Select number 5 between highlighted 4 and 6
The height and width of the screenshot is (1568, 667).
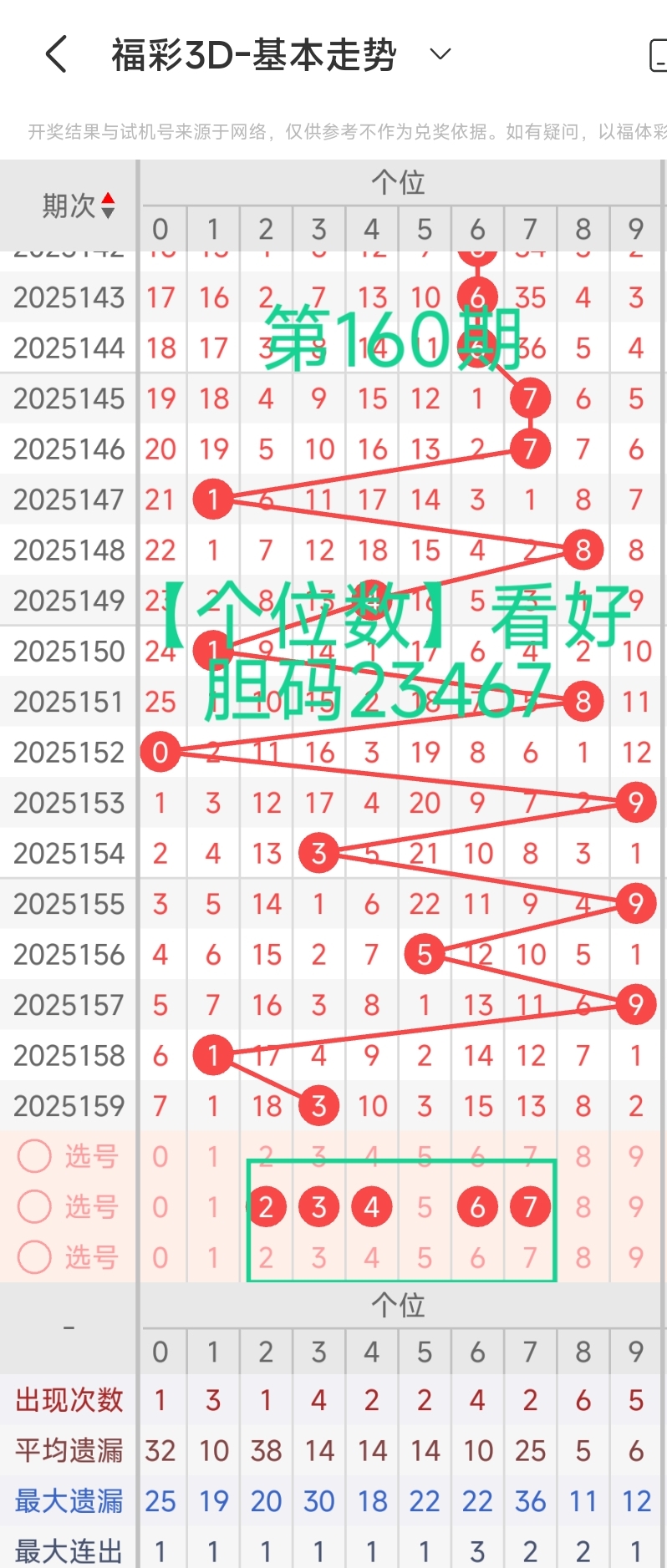point(425,1207)
